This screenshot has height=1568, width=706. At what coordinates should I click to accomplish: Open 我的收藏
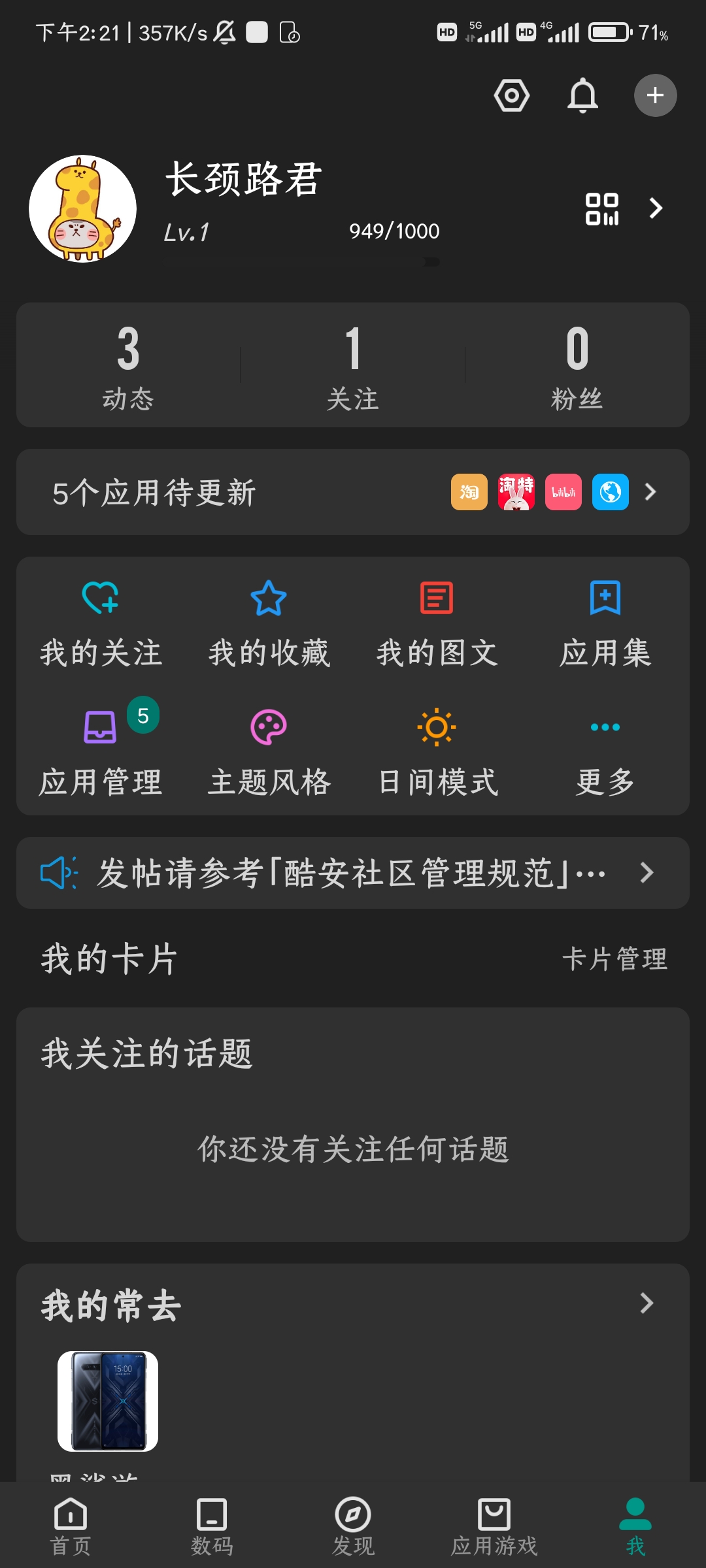pos(269,624)
